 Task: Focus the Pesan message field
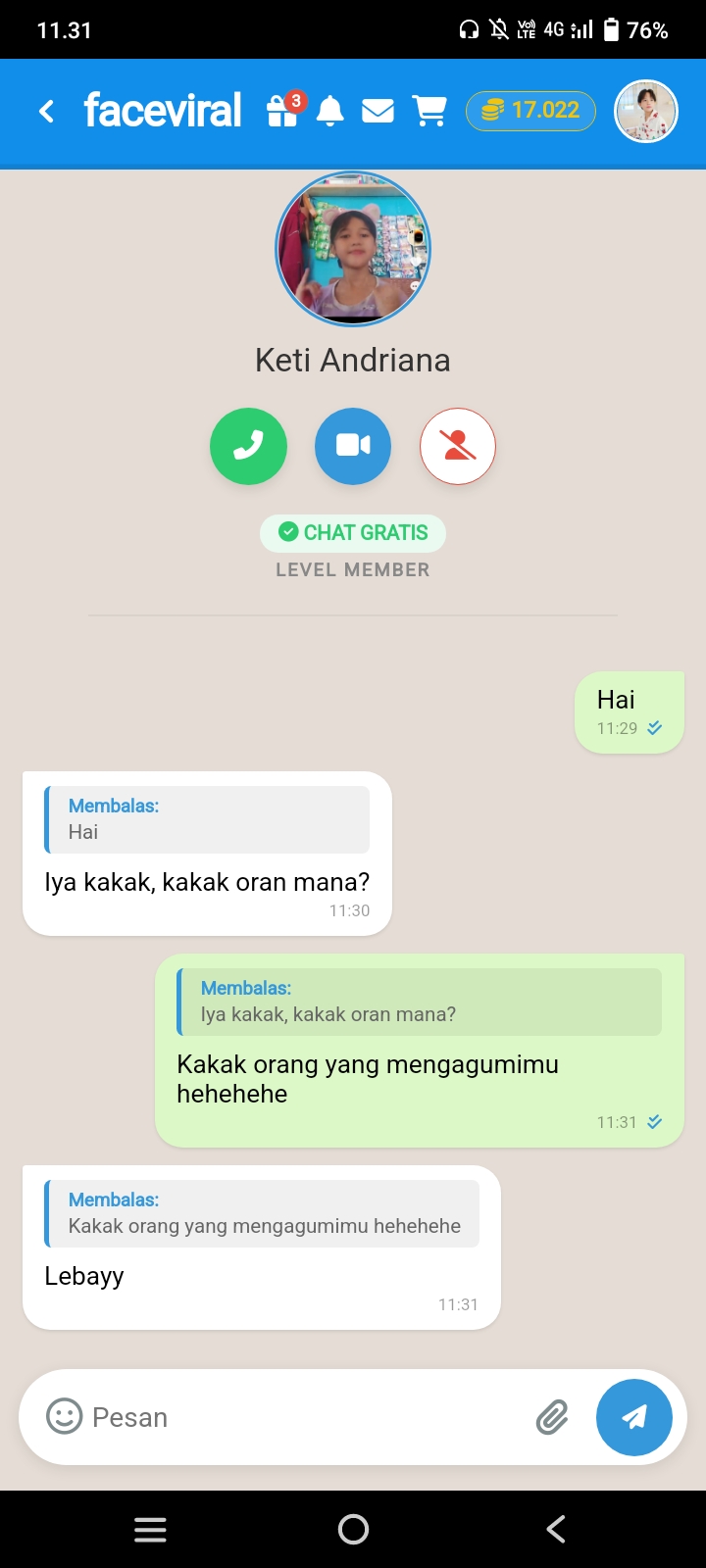point(304,1417)
